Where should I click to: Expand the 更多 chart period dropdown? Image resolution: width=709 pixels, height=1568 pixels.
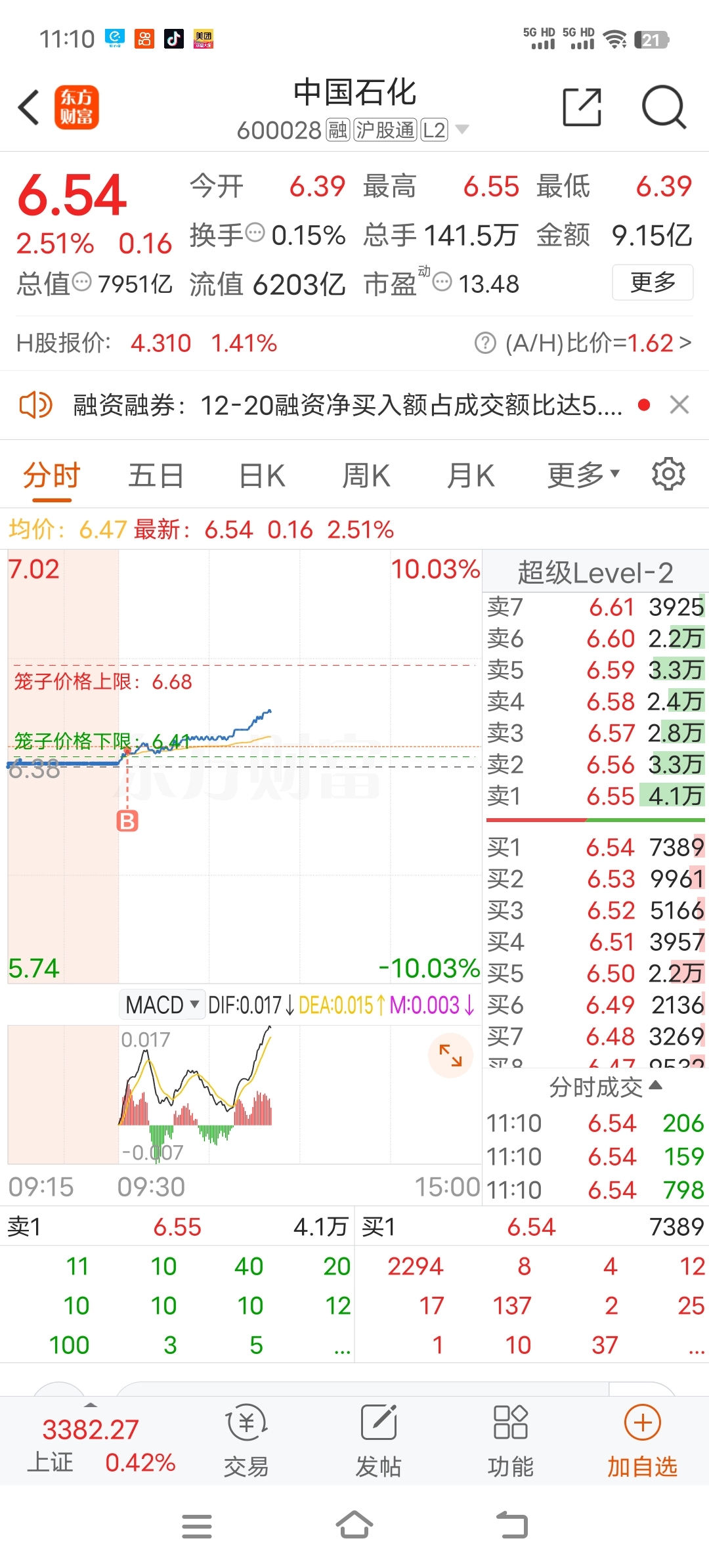[x=584, y=475]
